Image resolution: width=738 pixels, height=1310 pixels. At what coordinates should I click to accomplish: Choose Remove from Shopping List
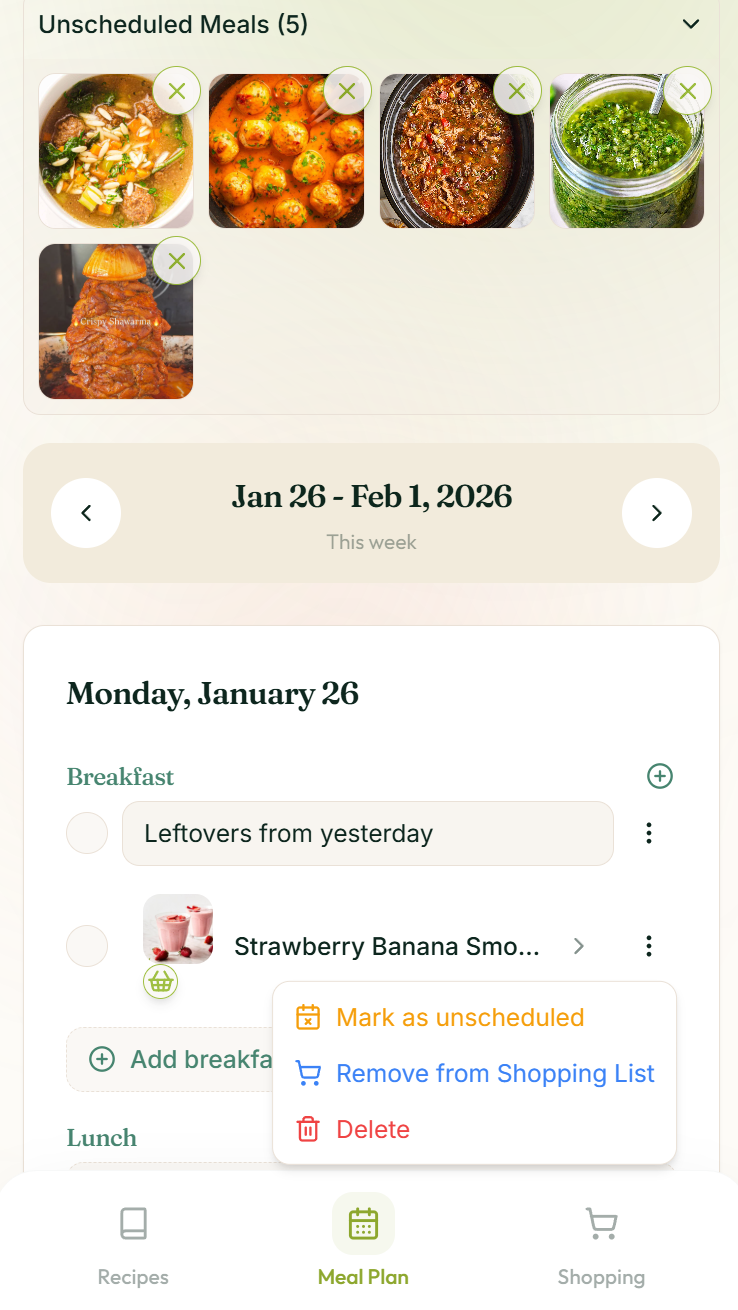(x=495, y=1073)
